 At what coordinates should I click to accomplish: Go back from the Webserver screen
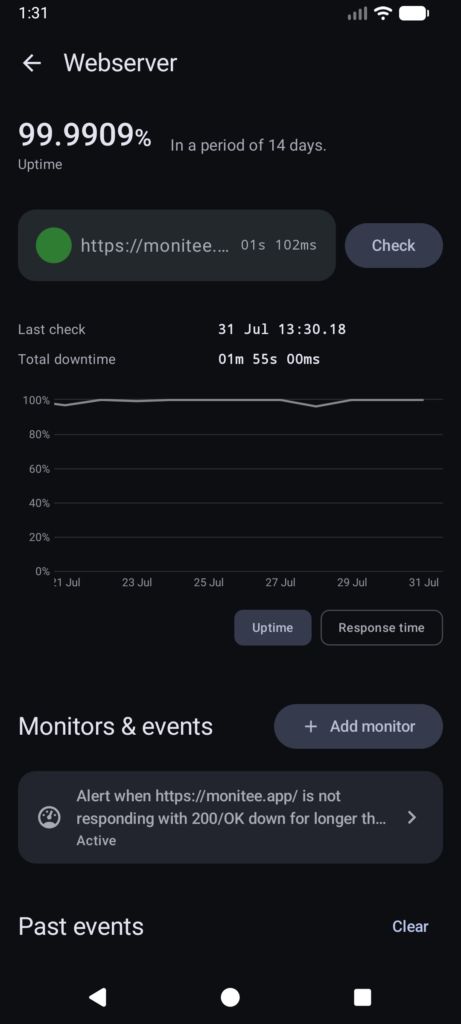pos(32,63)
